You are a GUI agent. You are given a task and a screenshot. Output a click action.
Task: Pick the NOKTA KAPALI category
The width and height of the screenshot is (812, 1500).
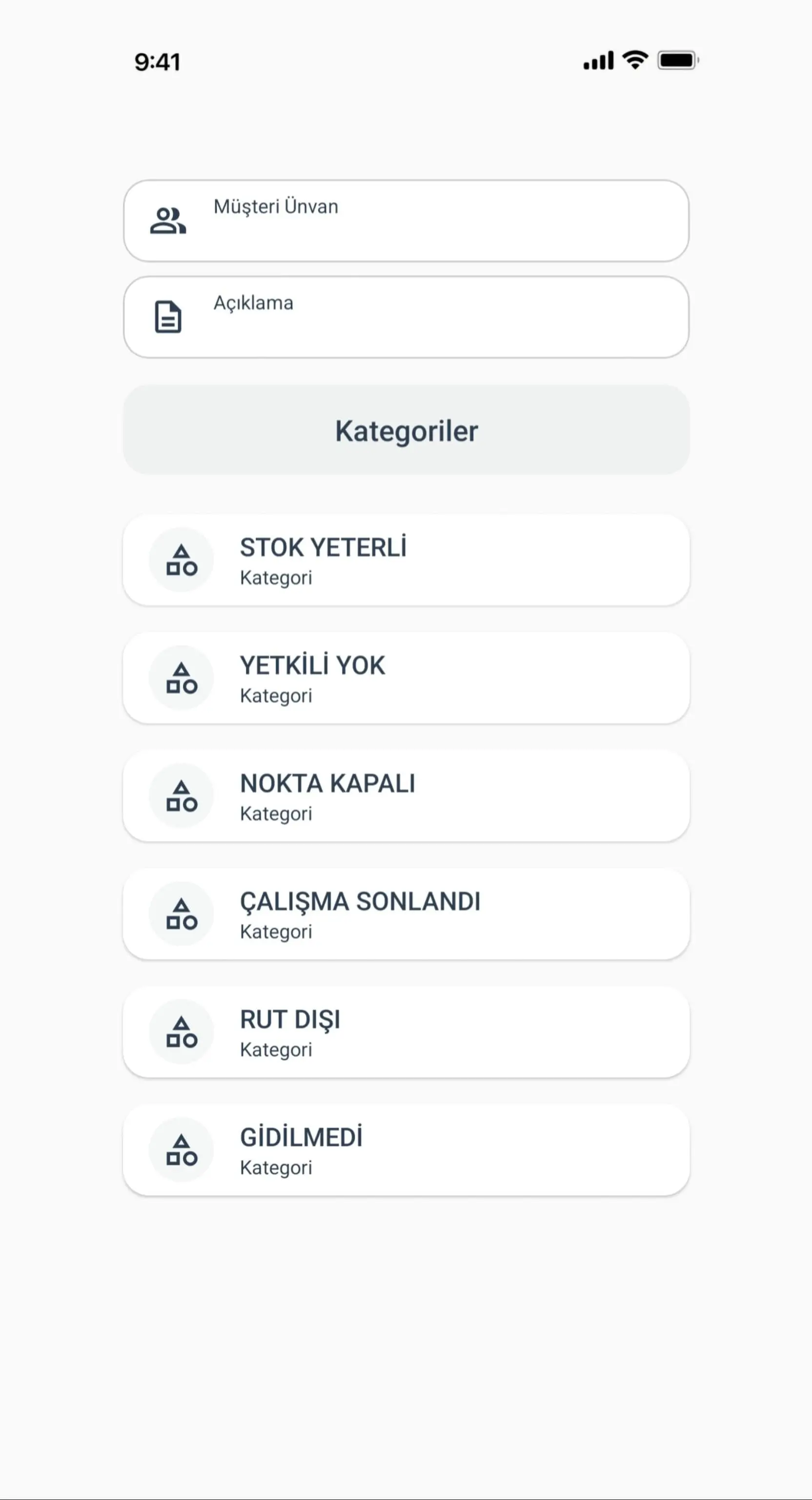tap(406, 796)
